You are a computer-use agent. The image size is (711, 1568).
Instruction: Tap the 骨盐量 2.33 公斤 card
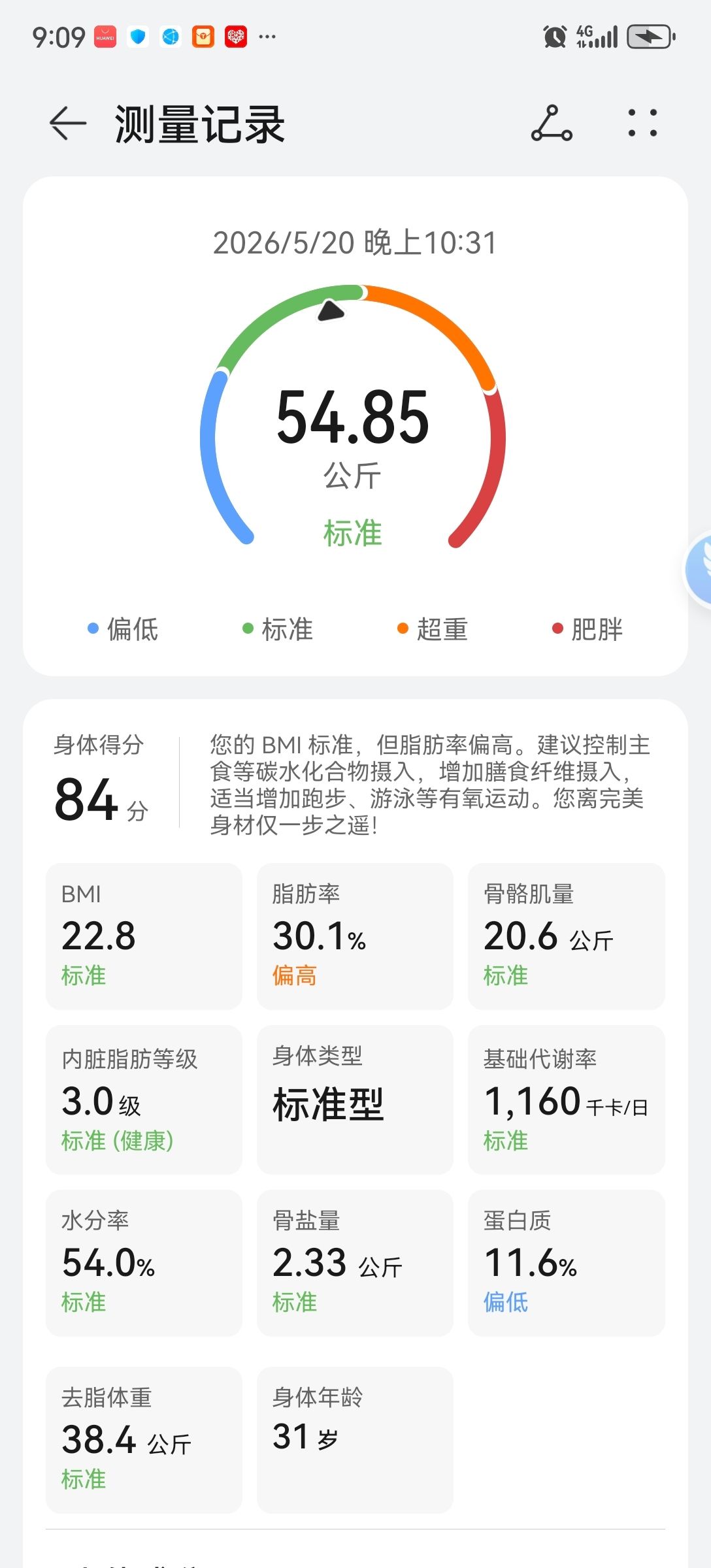click(355, 1263)
